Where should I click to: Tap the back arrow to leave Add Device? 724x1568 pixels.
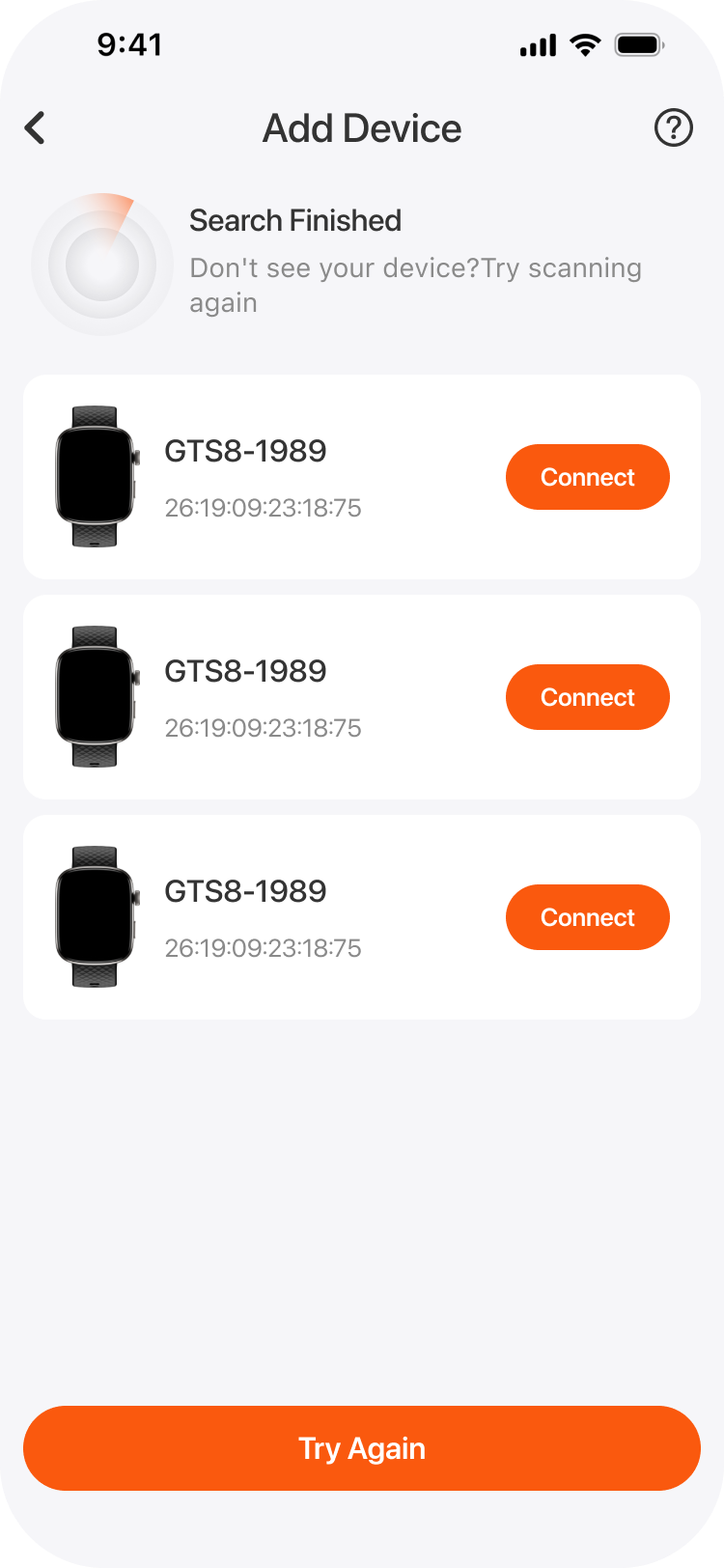click(x=35, y=126)
